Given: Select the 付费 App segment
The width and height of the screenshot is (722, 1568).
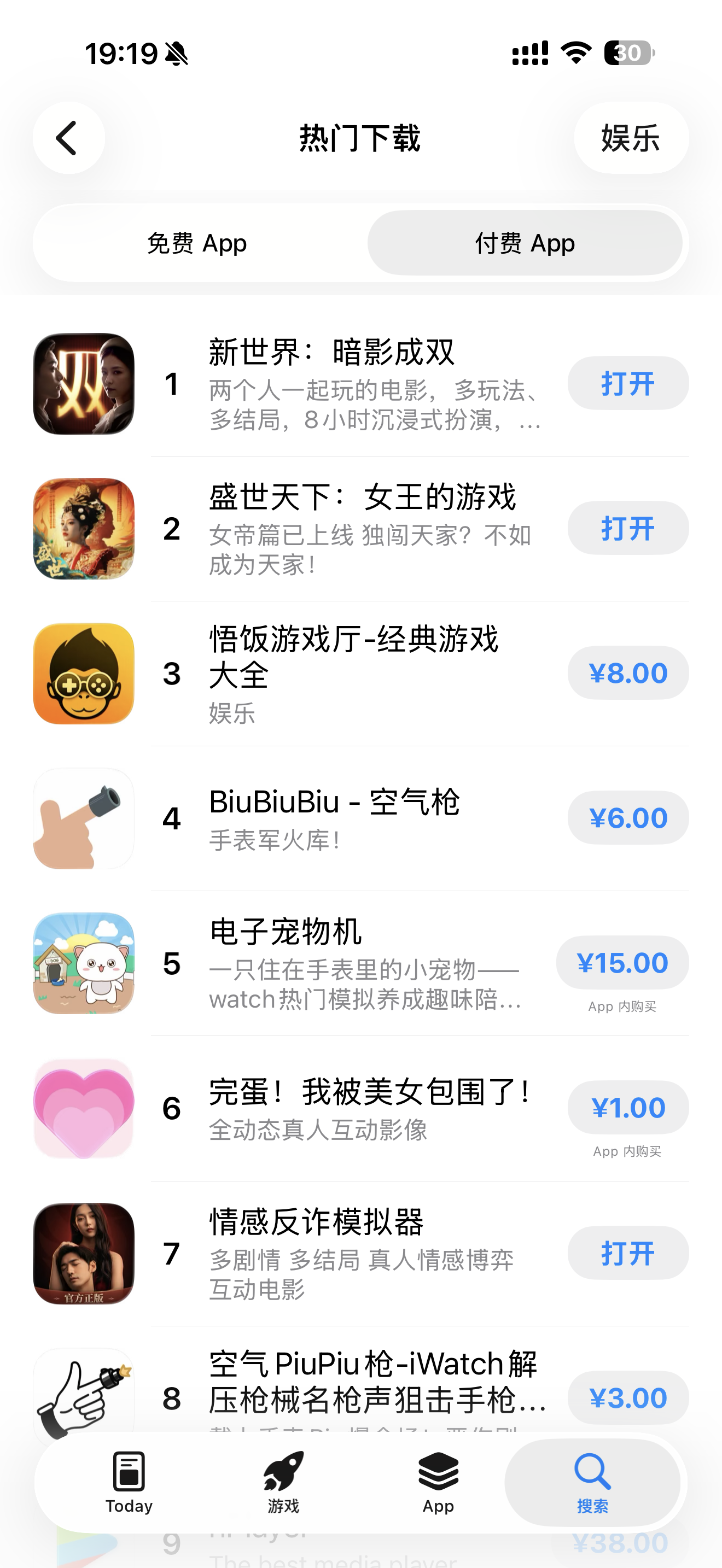Looking at the screenshot, I should point(525,243).
